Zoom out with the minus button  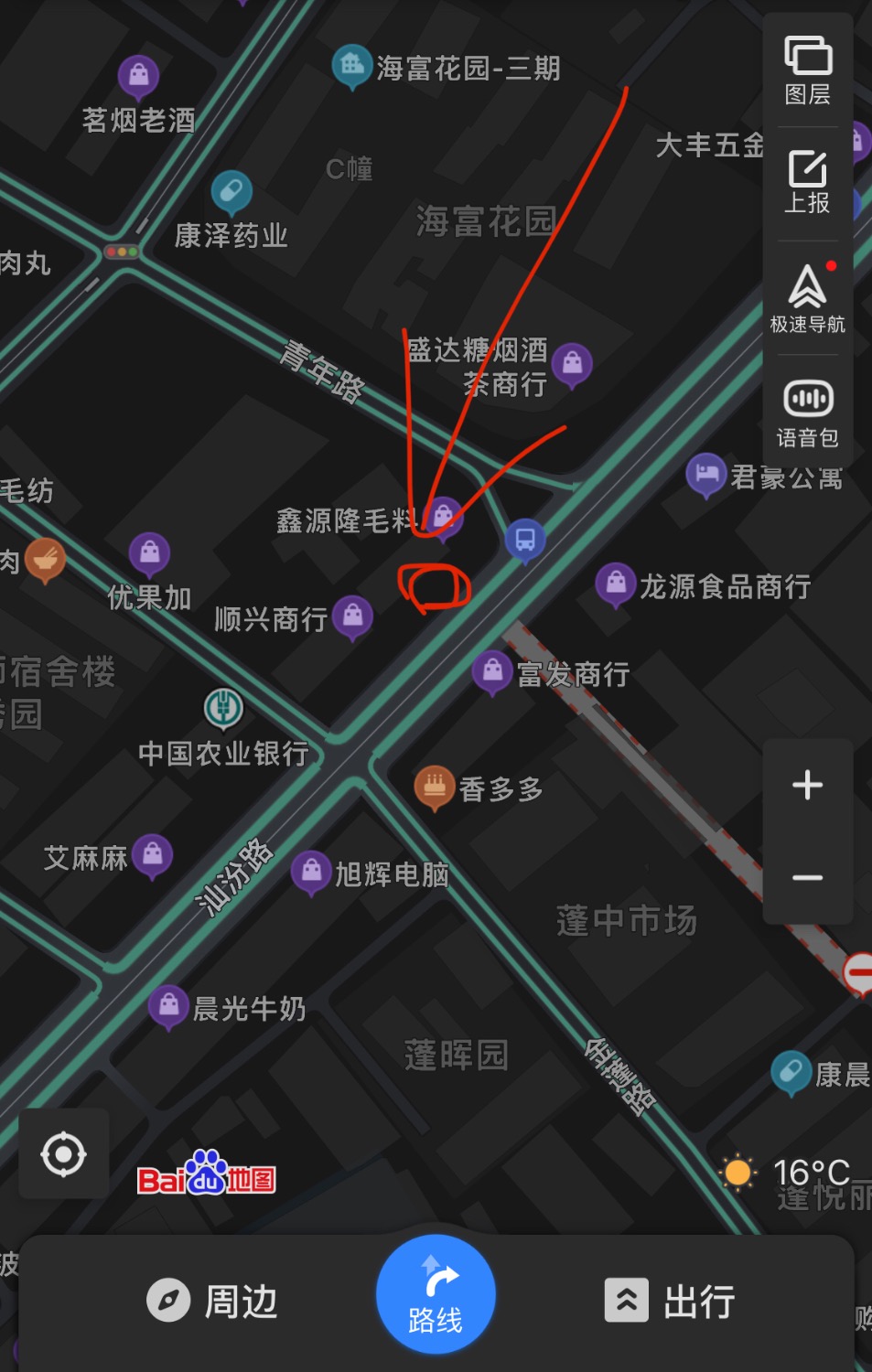click(807, 878)
